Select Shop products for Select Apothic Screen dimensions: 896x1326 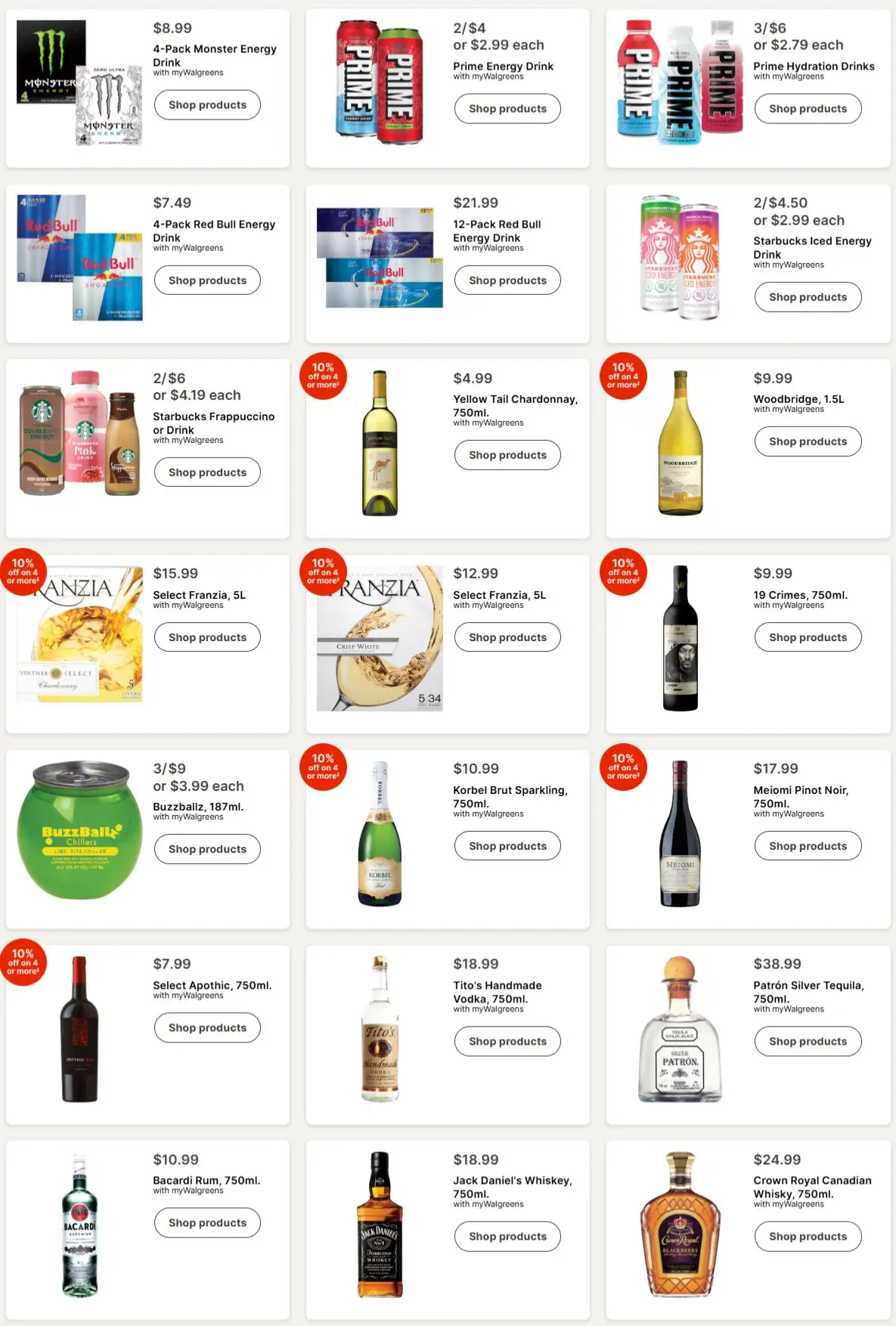207,1027
